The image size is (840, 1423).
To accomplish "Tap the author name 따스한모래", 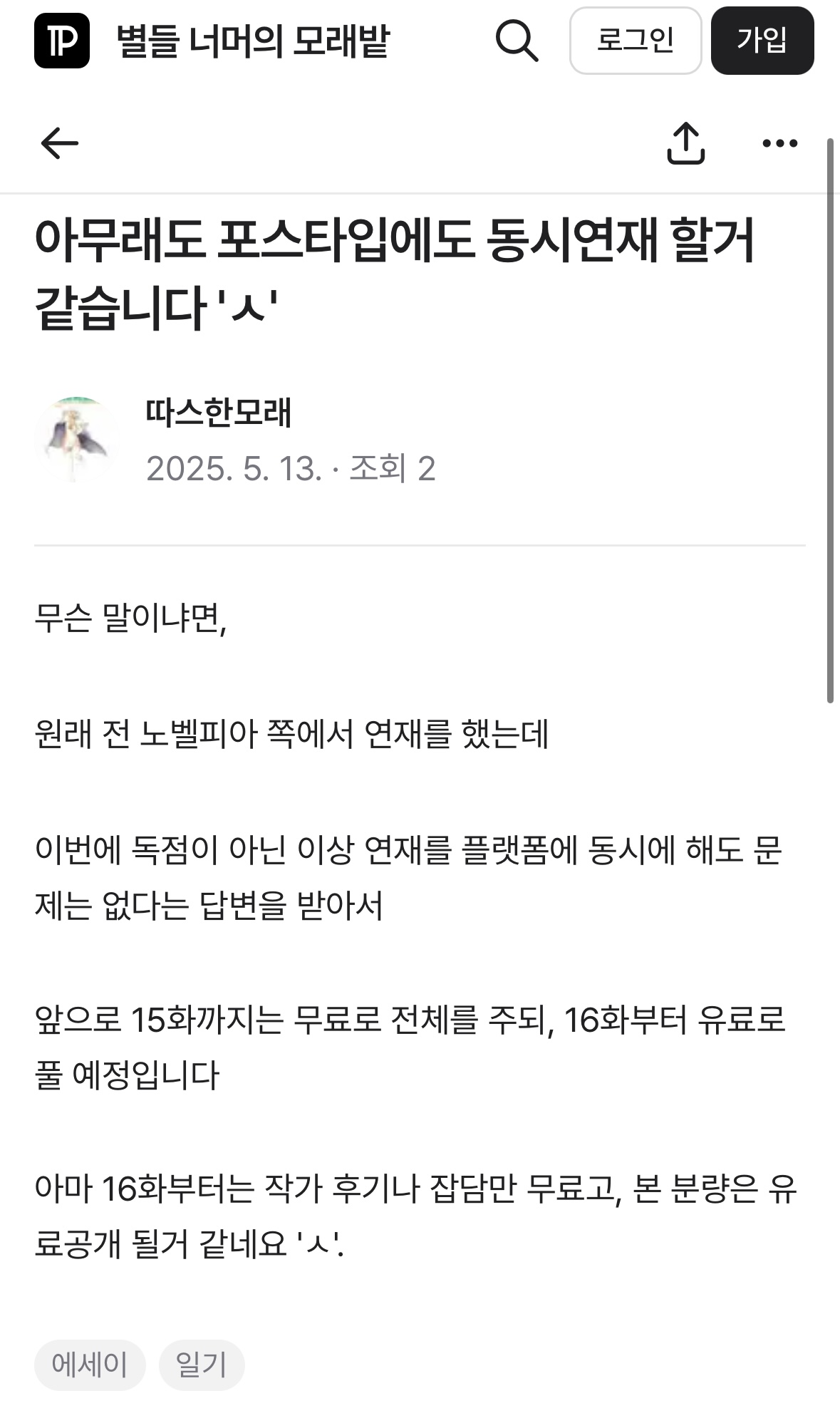I will 219,412.
